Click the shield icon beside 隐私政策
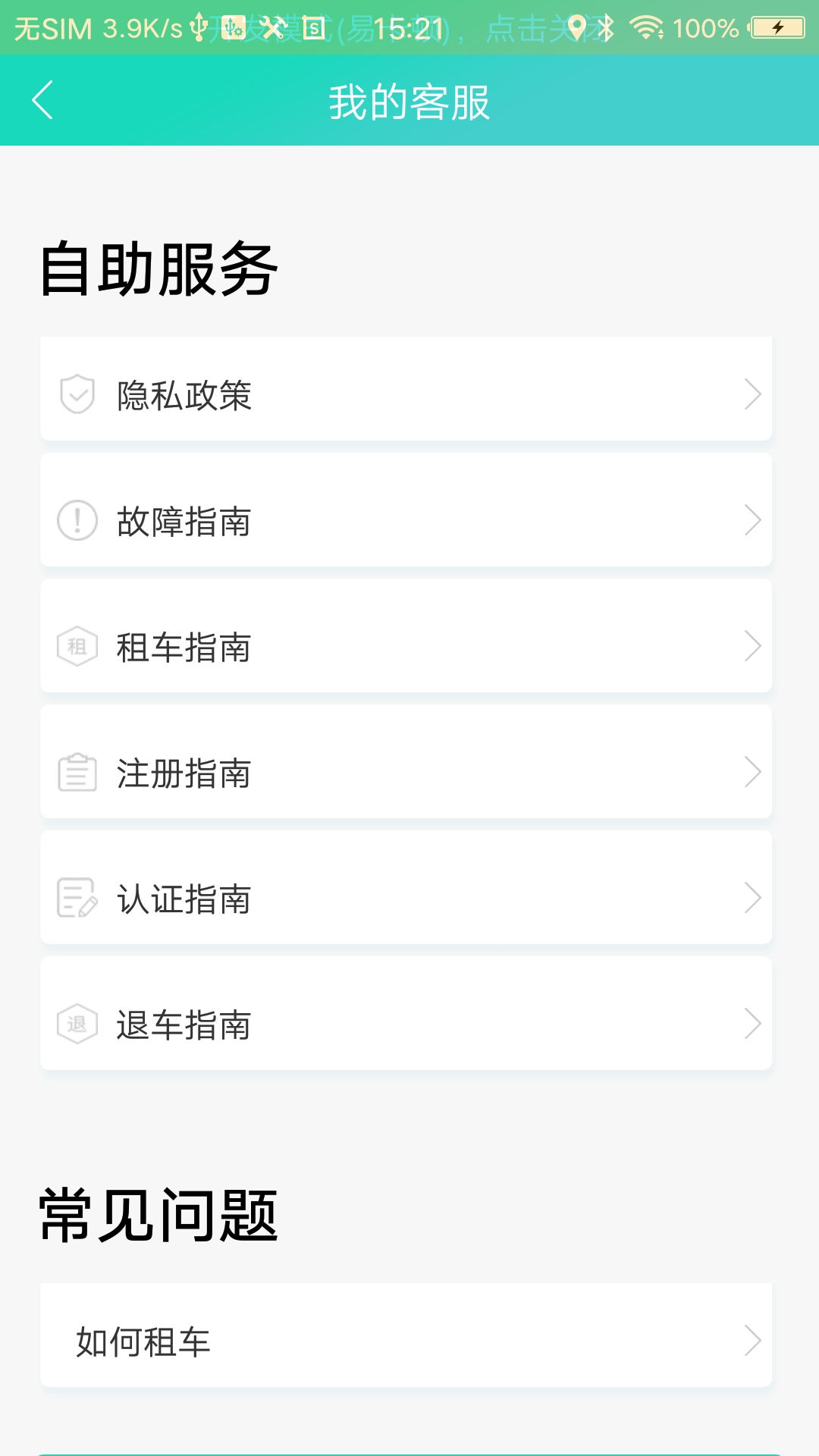 click(x=76, y=392)
